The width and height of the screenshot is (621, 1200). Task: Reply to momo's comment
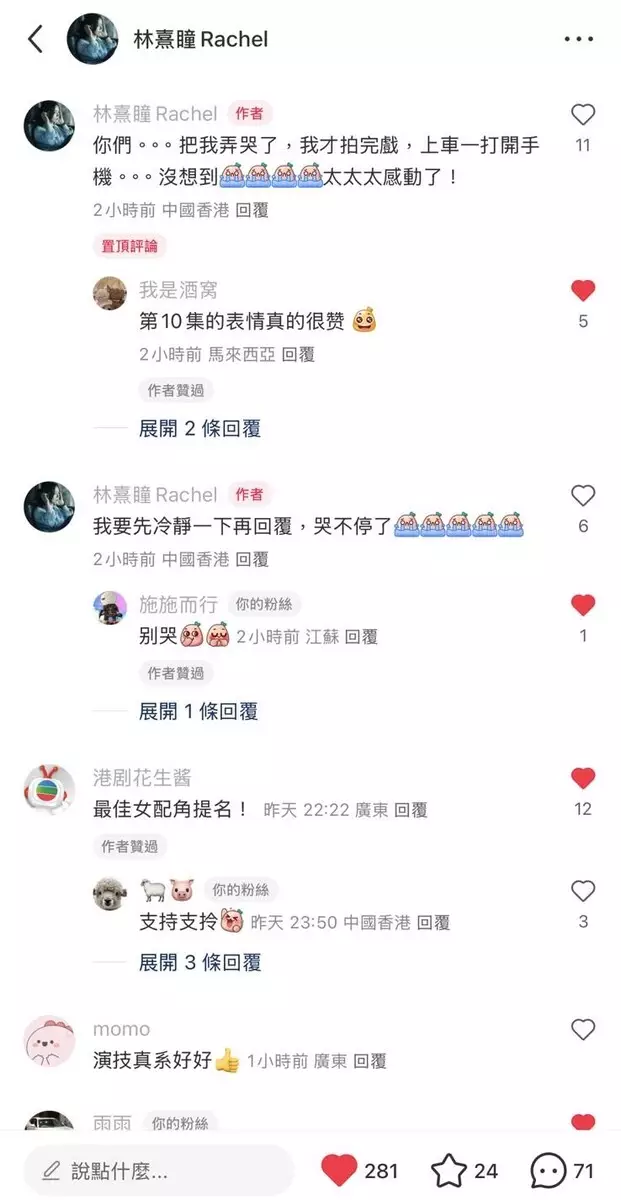(370, 1061)
